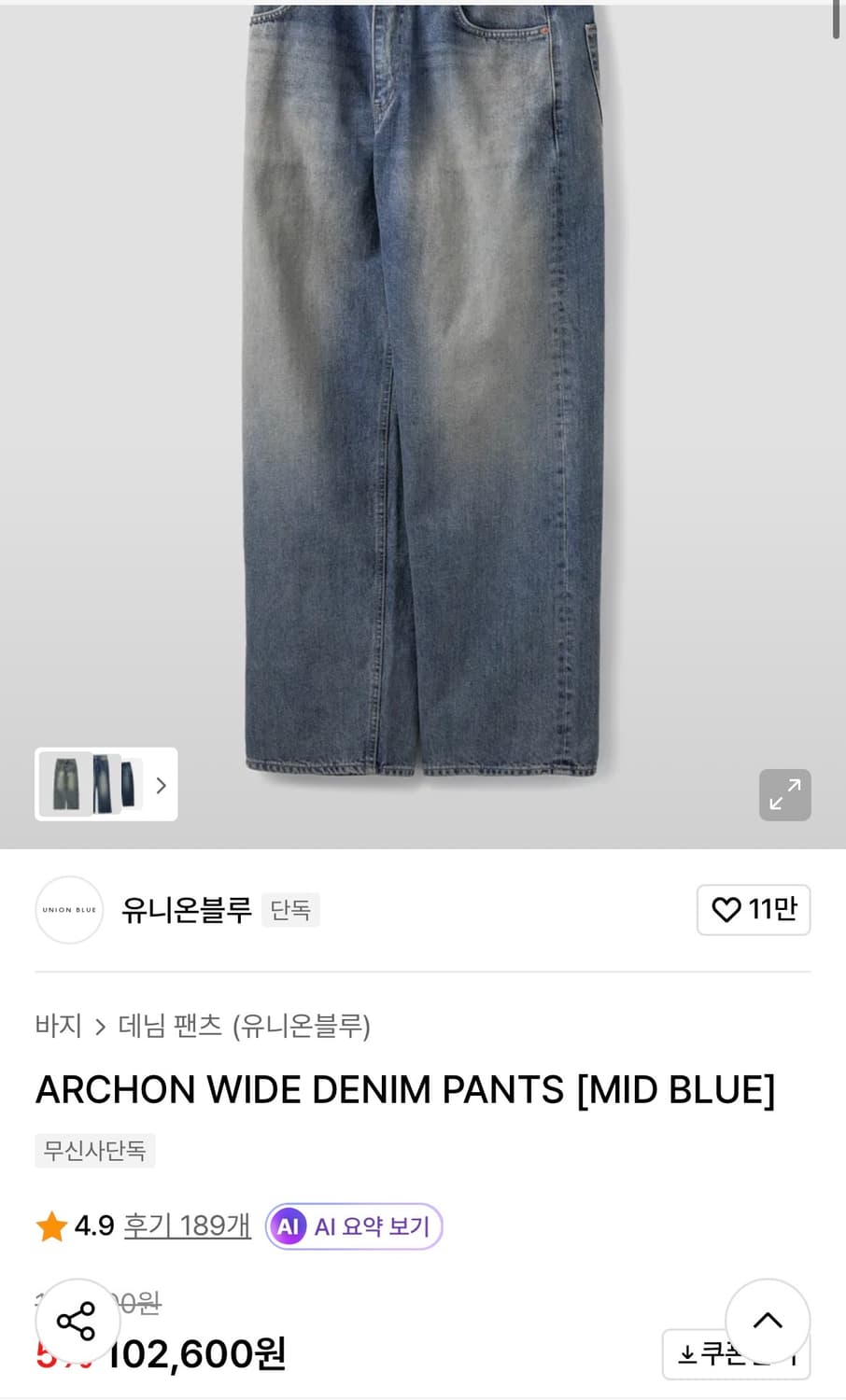Open the 후기 189개 reviews link
This screenshot has width=846, height=1400.
pyautogui.click(x=185, y=1225)
